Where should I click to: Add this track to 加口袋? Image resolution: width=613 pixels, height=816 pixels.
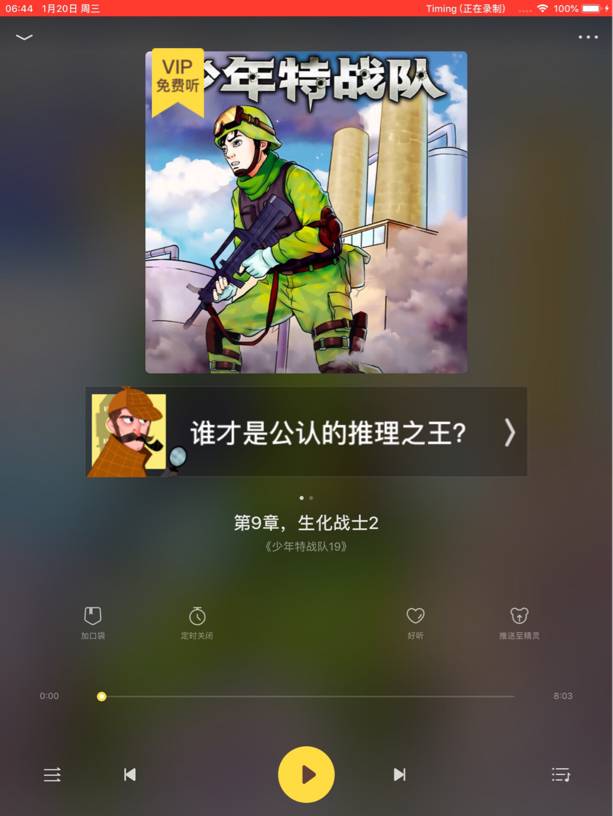click(x=93, y=622)
